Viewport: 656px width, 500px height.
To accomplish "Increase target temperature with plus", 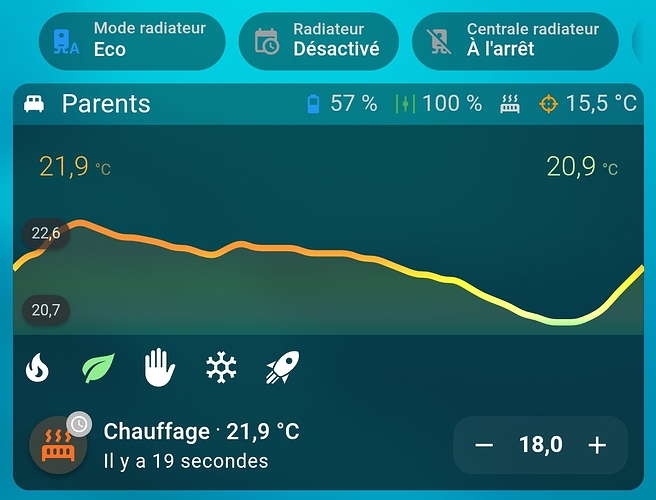I will click(597, 445).
